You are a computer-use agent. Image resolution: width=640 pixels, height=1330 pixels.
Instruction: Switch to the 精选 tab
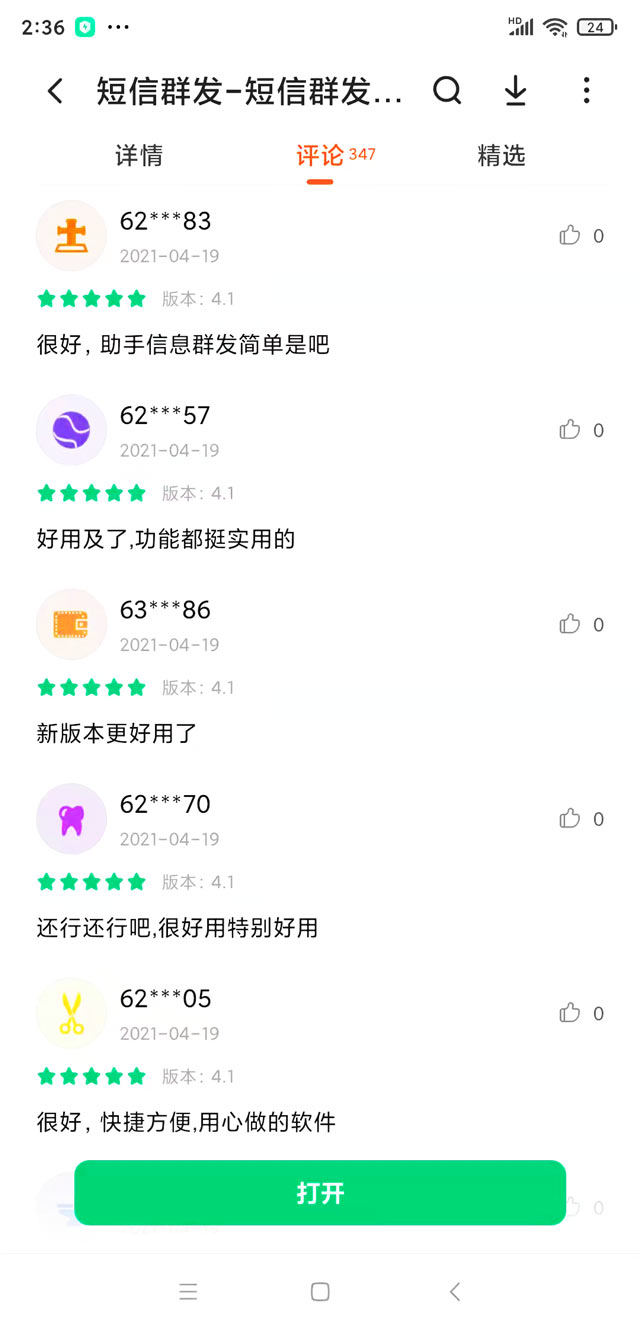(501, 156)
